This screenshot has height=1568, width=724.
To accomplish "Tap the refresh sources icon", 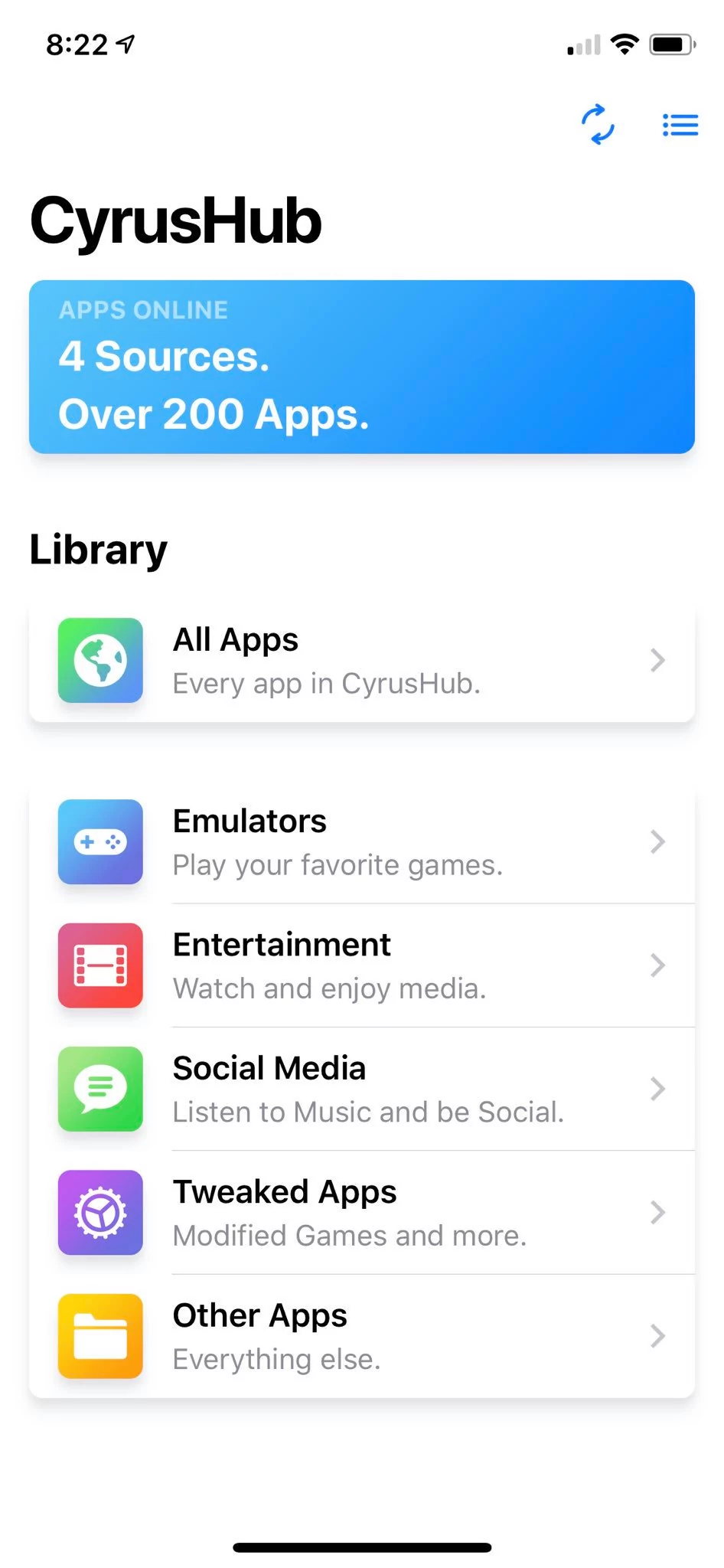I will pos(598,125).
